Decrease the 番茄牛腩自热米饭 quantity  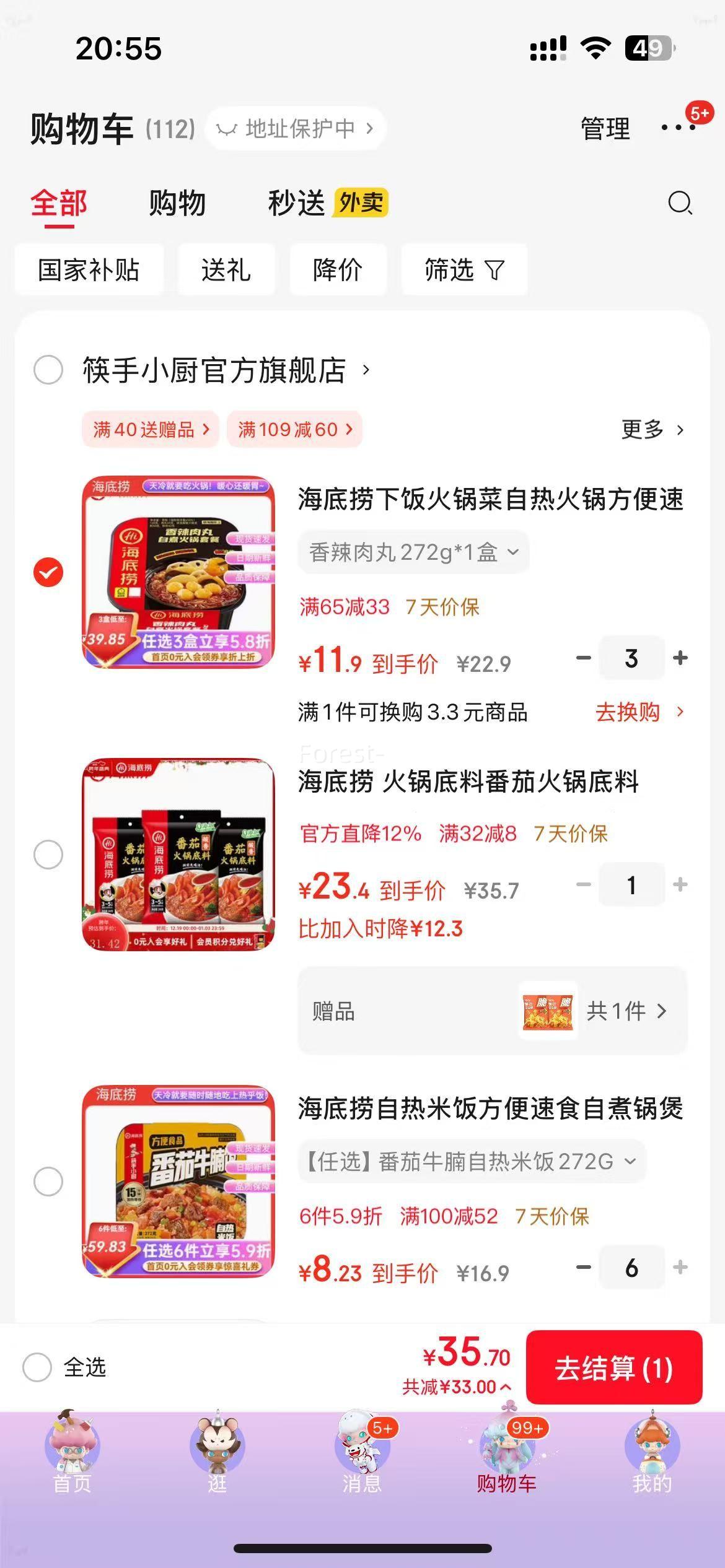pyautogui.click(x=583, y=1268)
